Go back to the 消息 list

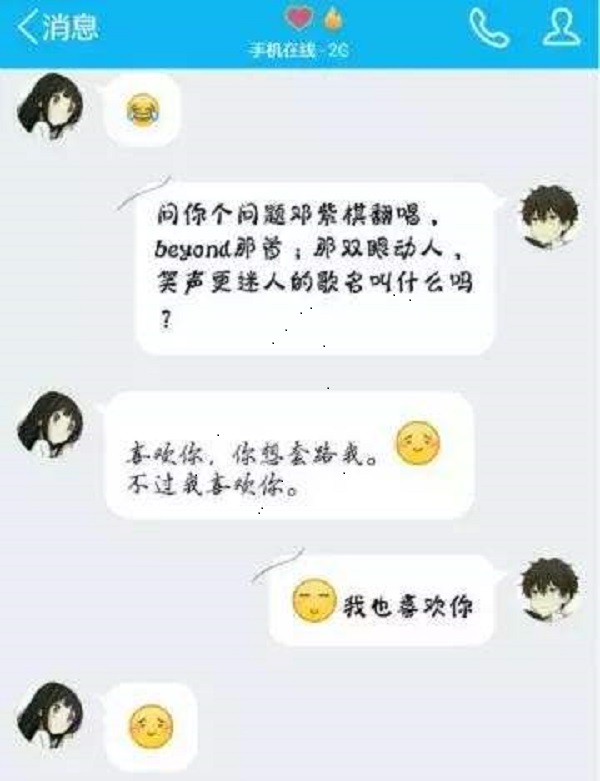pos(58,27)
